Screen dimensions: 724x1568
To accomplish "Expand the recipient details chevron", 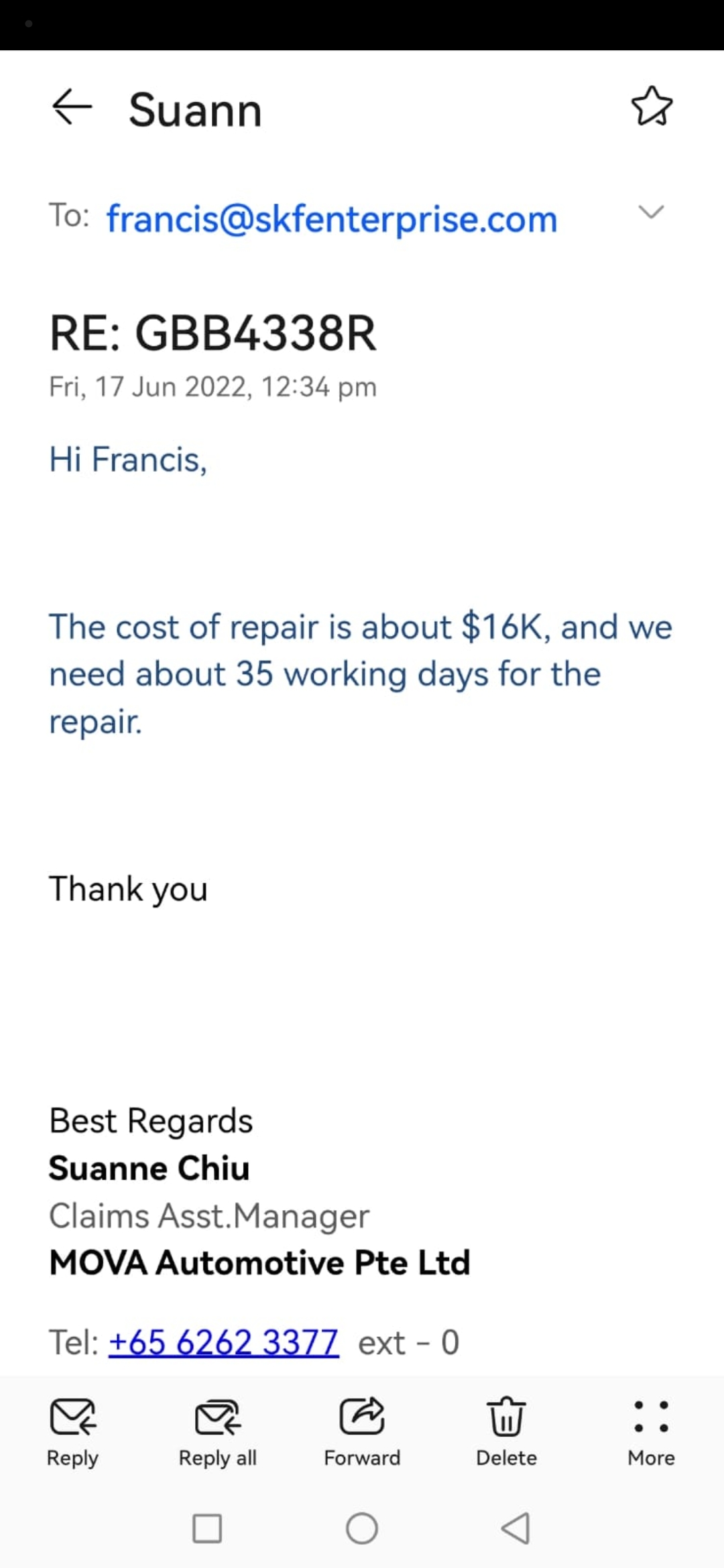I will (651, 213).
